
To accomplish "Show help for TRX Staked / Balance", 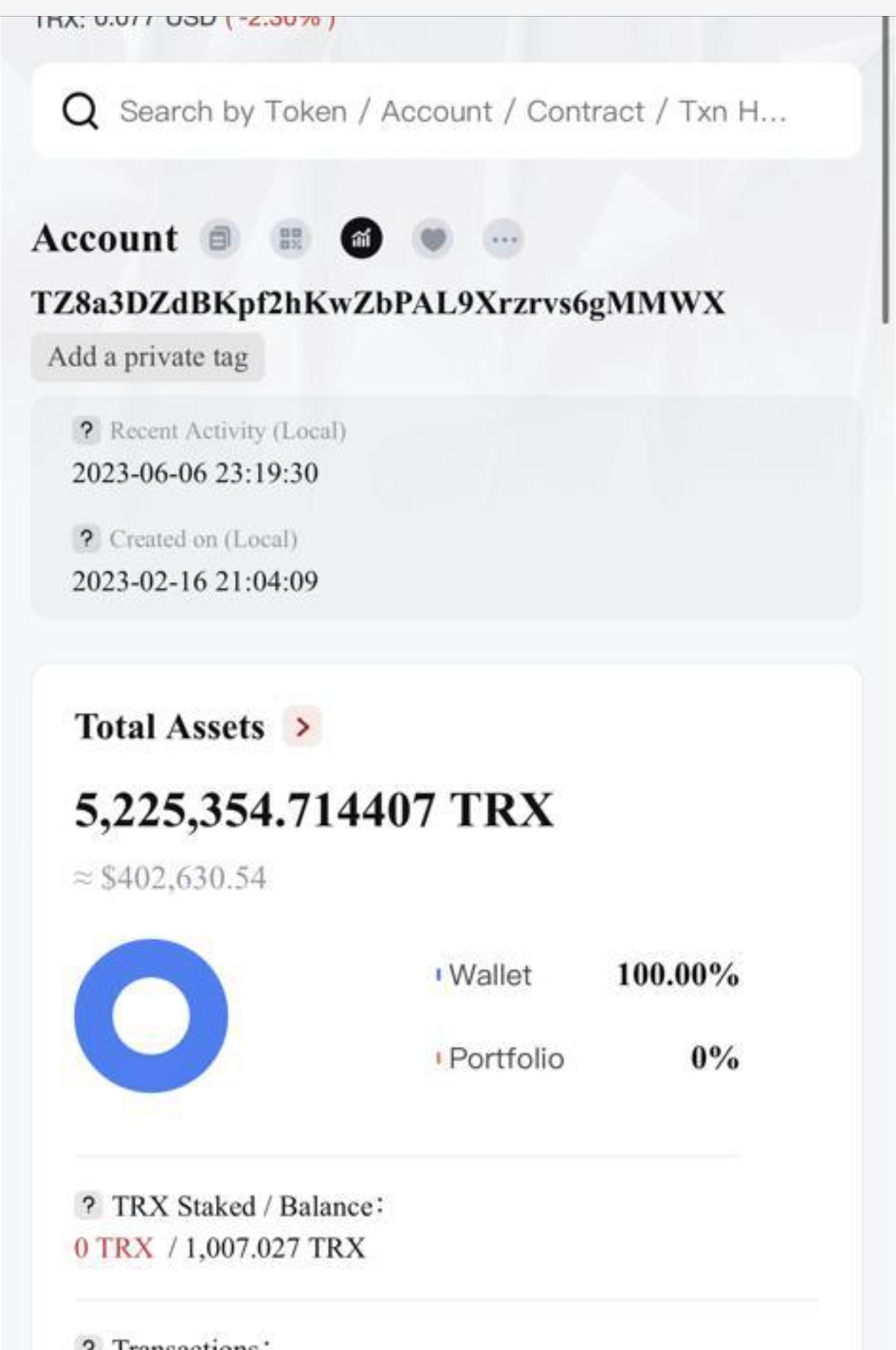I will tap(88, 1205).
